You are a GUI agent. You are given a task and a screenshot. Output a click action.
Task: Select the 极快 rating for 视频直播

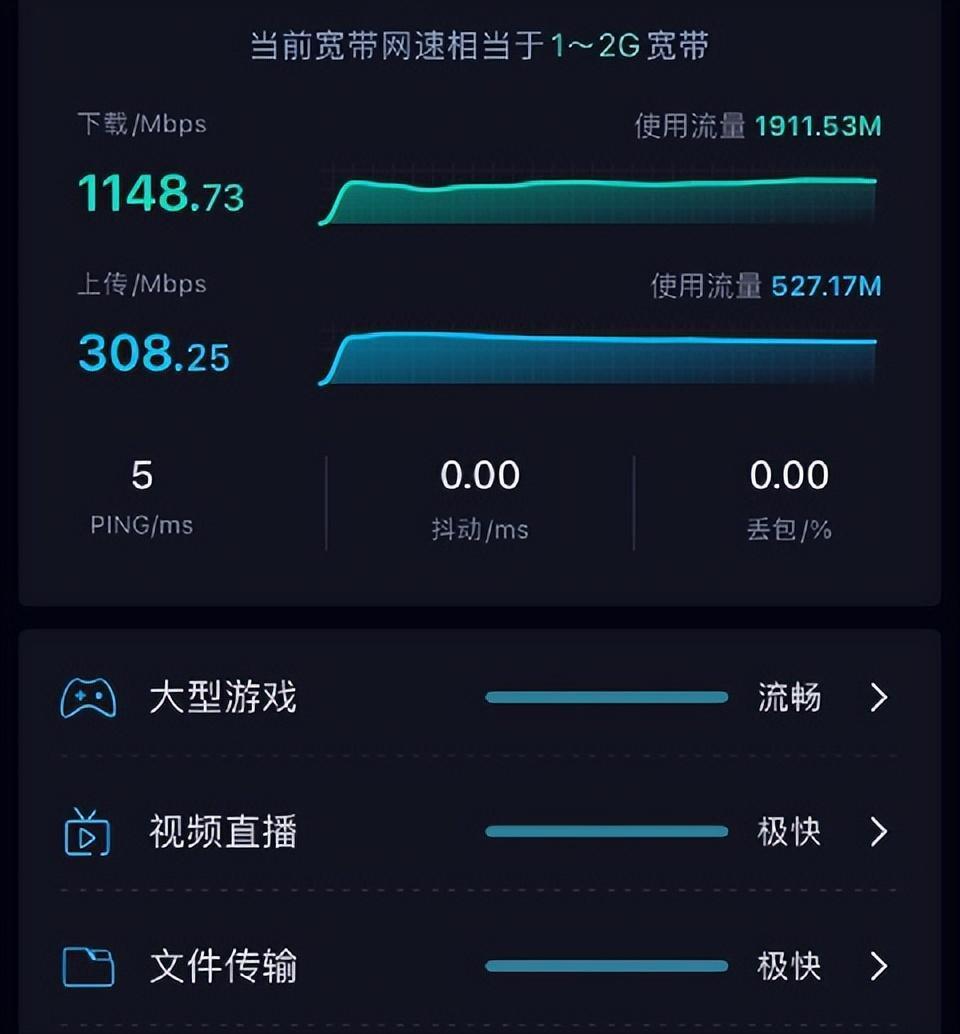coord(792,832)
